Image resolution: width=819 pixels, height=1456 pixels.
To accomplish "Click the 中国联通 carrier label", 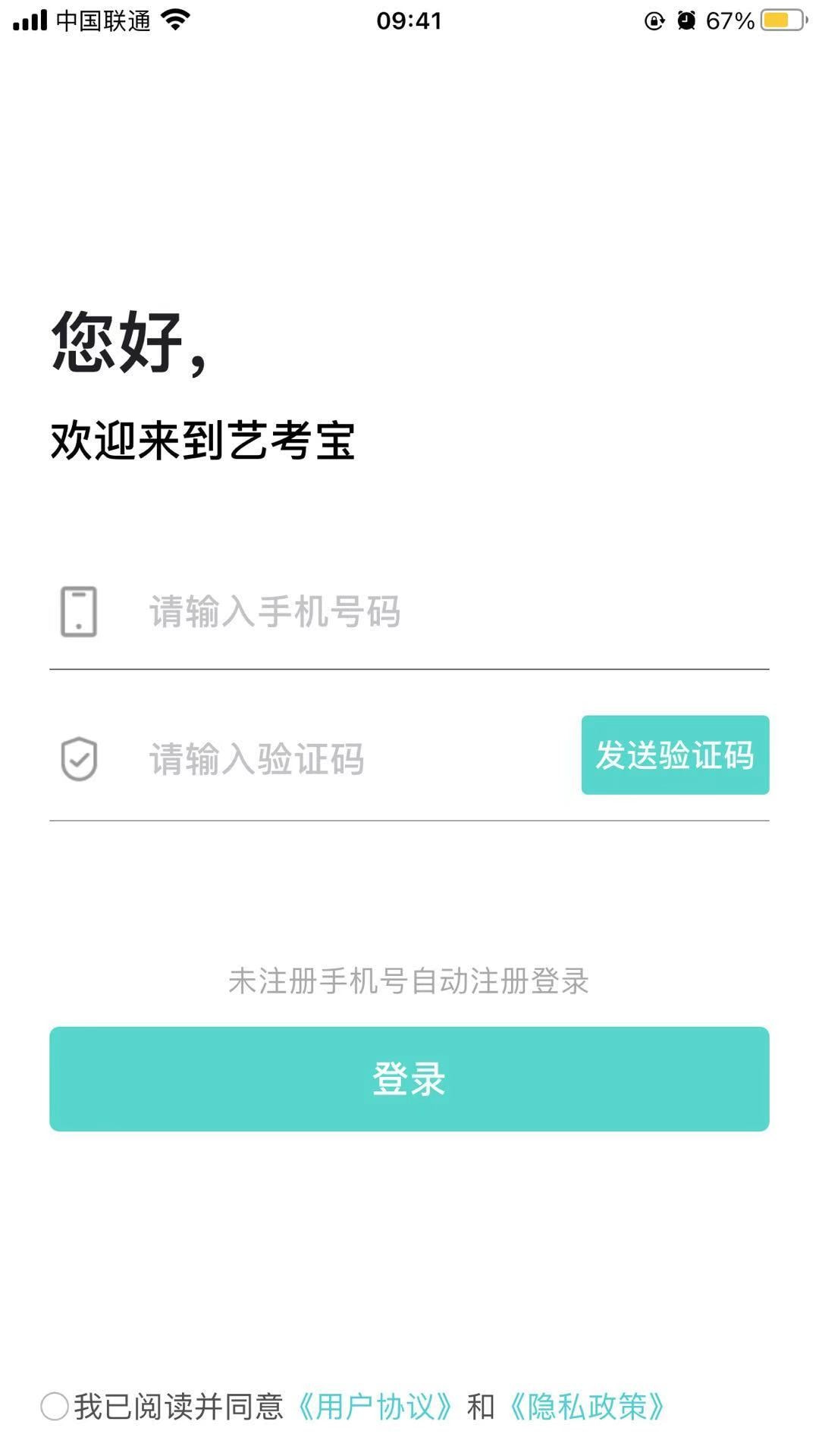I will click(102, 20).
